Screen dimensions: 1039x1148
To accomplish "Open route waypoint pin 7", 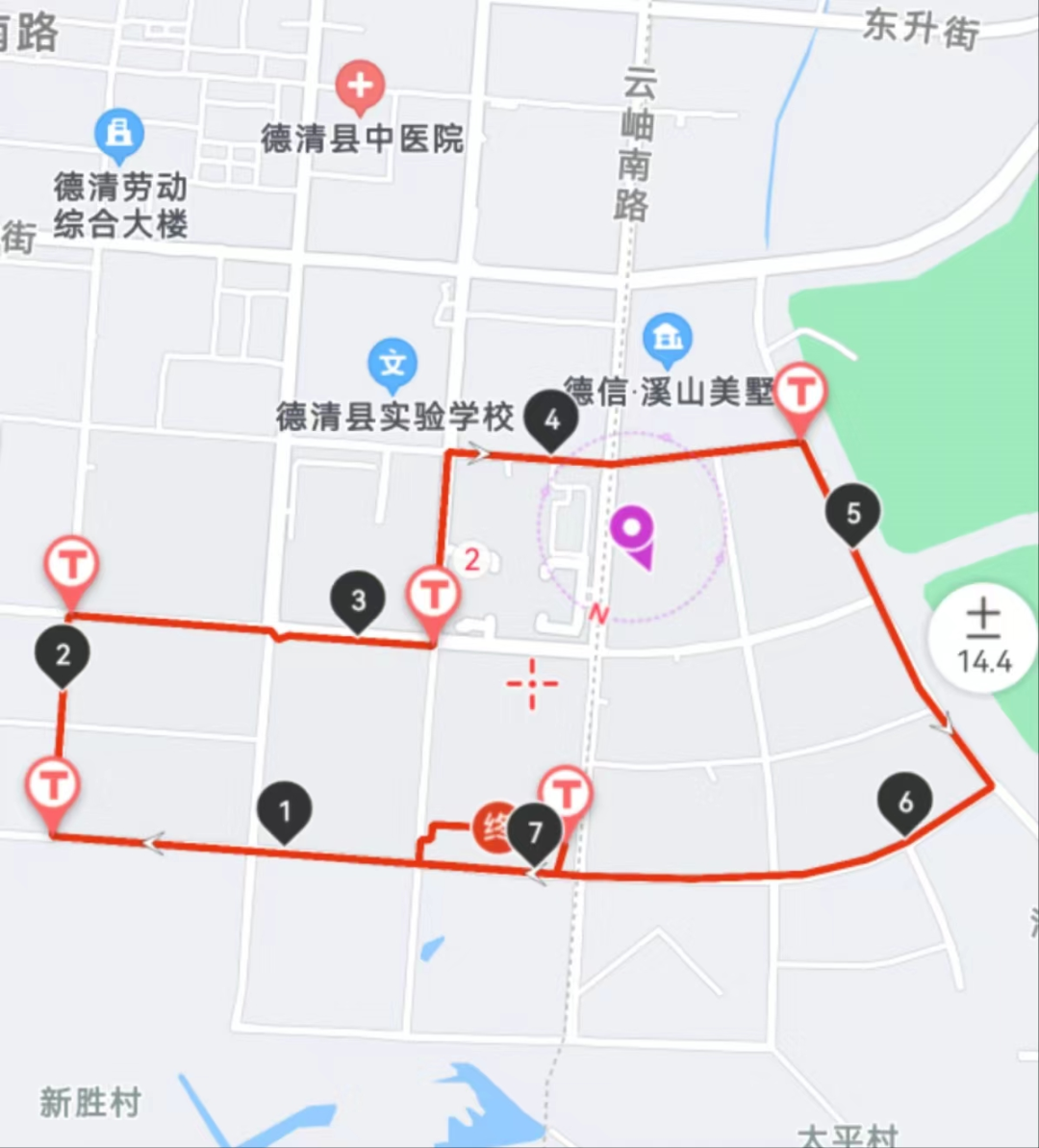I will pyautogui.click(x=535, y=831).
